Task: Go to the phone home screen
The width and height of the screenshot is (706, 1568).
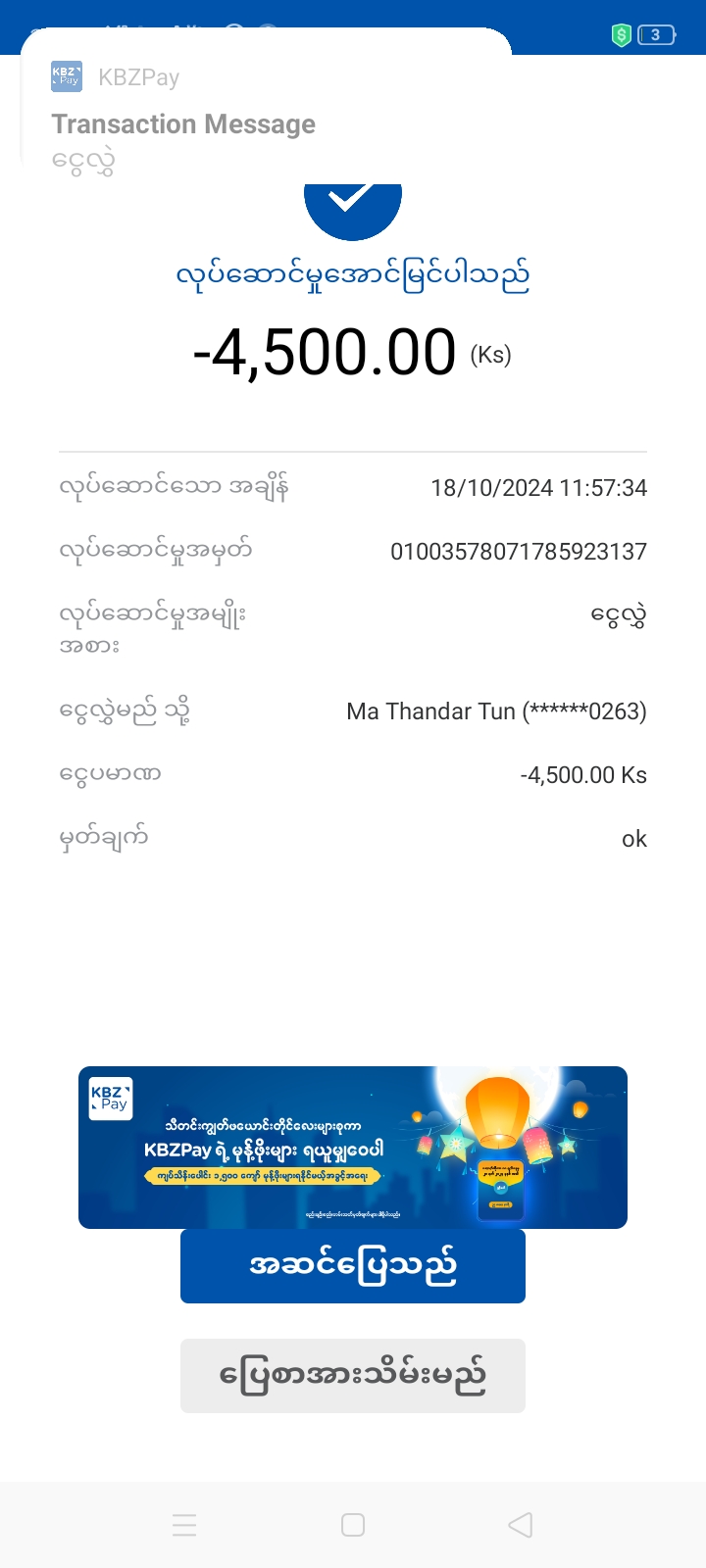Action: click(353, 1525)
